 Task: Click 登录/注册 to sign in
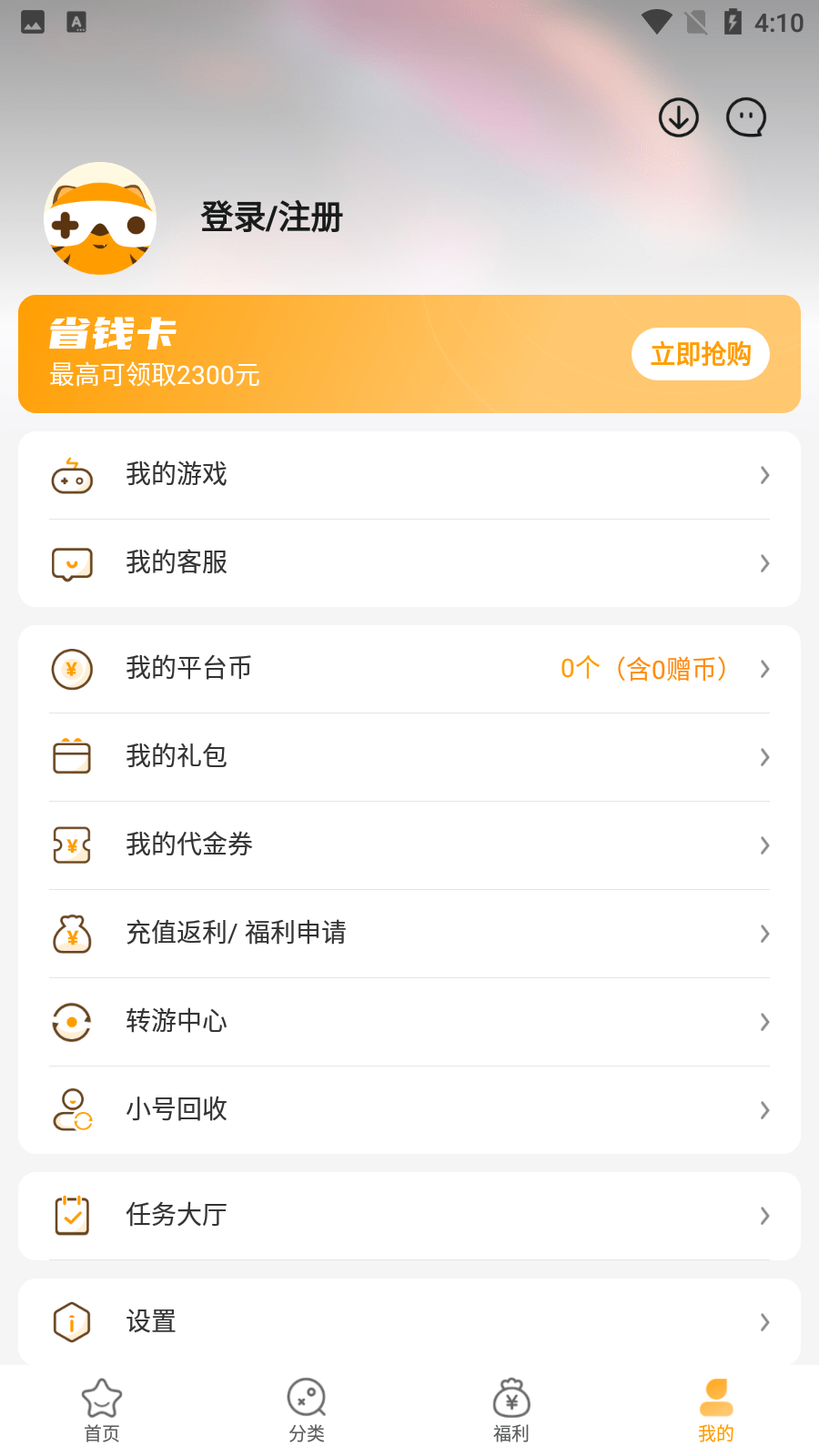[x=270, y=218]
